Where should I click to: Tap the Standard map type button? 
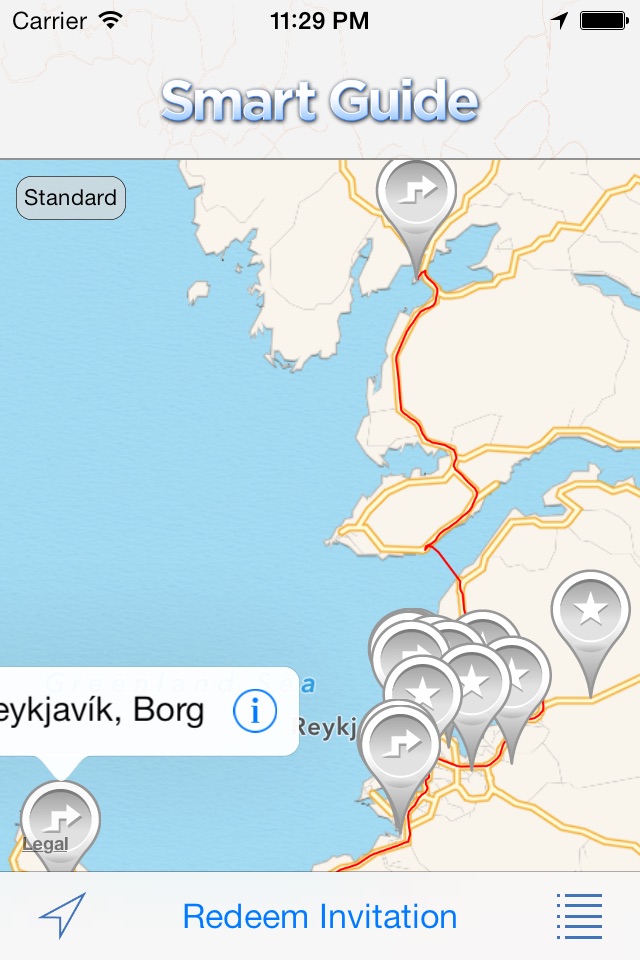(x=70, y=198)
